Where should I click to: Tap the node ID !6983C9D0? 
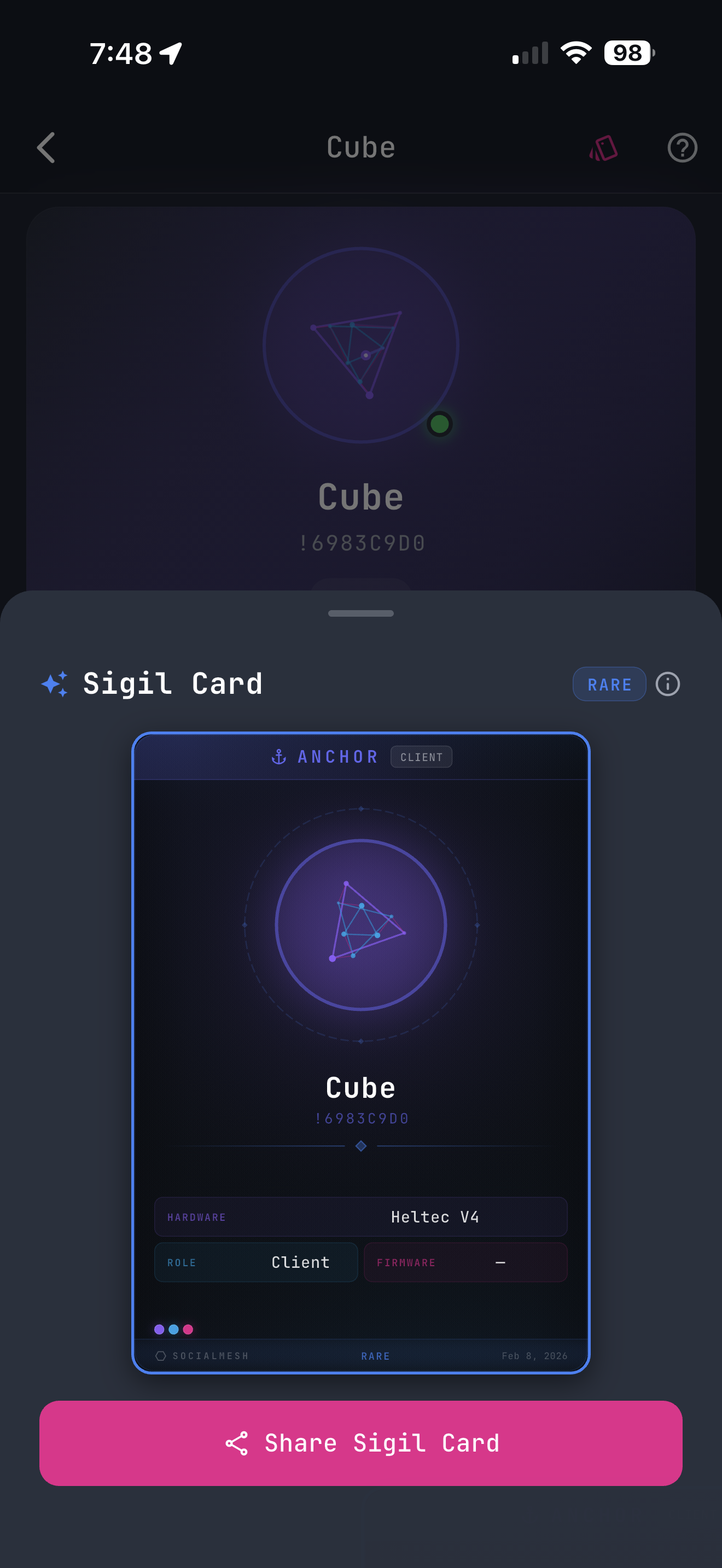pyautogui.click(x=360, y=1118)
